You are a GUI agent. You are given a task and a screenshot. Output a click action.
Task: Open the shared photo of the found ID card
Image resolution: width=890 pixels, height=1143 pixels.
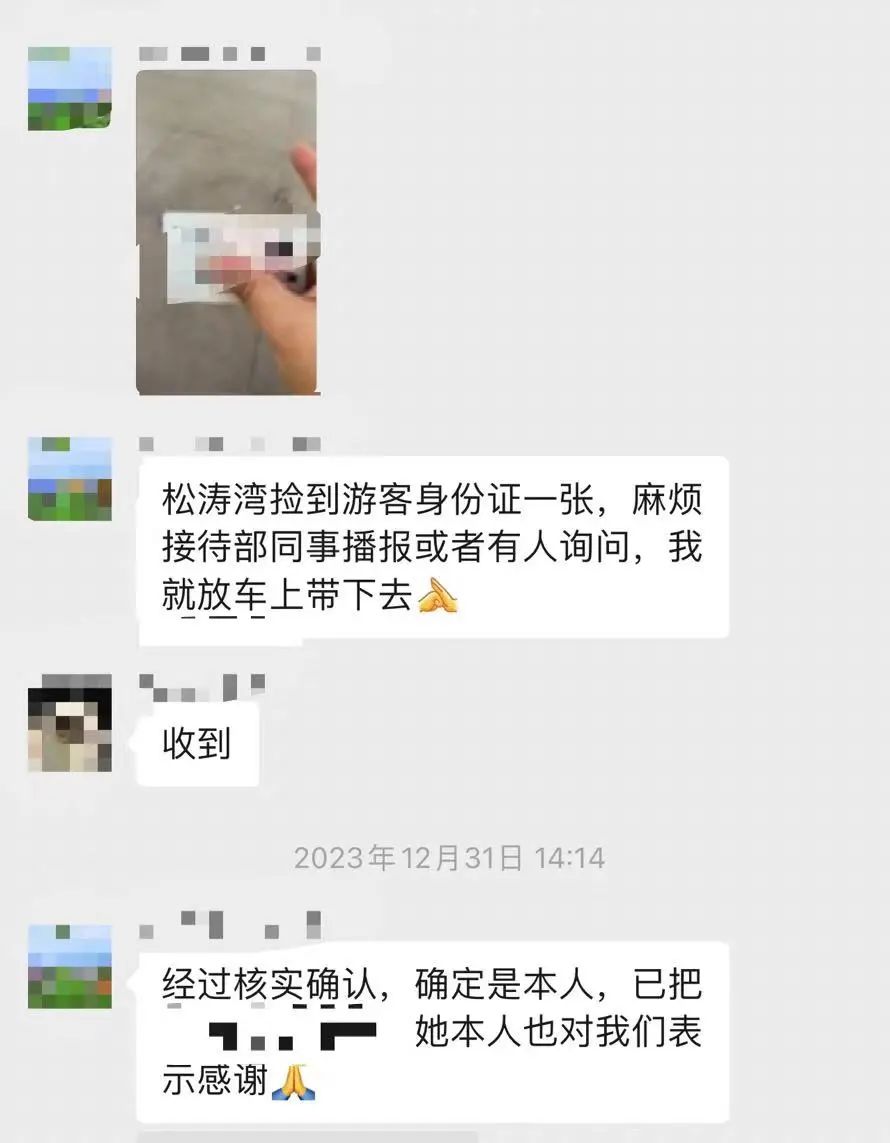[x=227, y=232]
